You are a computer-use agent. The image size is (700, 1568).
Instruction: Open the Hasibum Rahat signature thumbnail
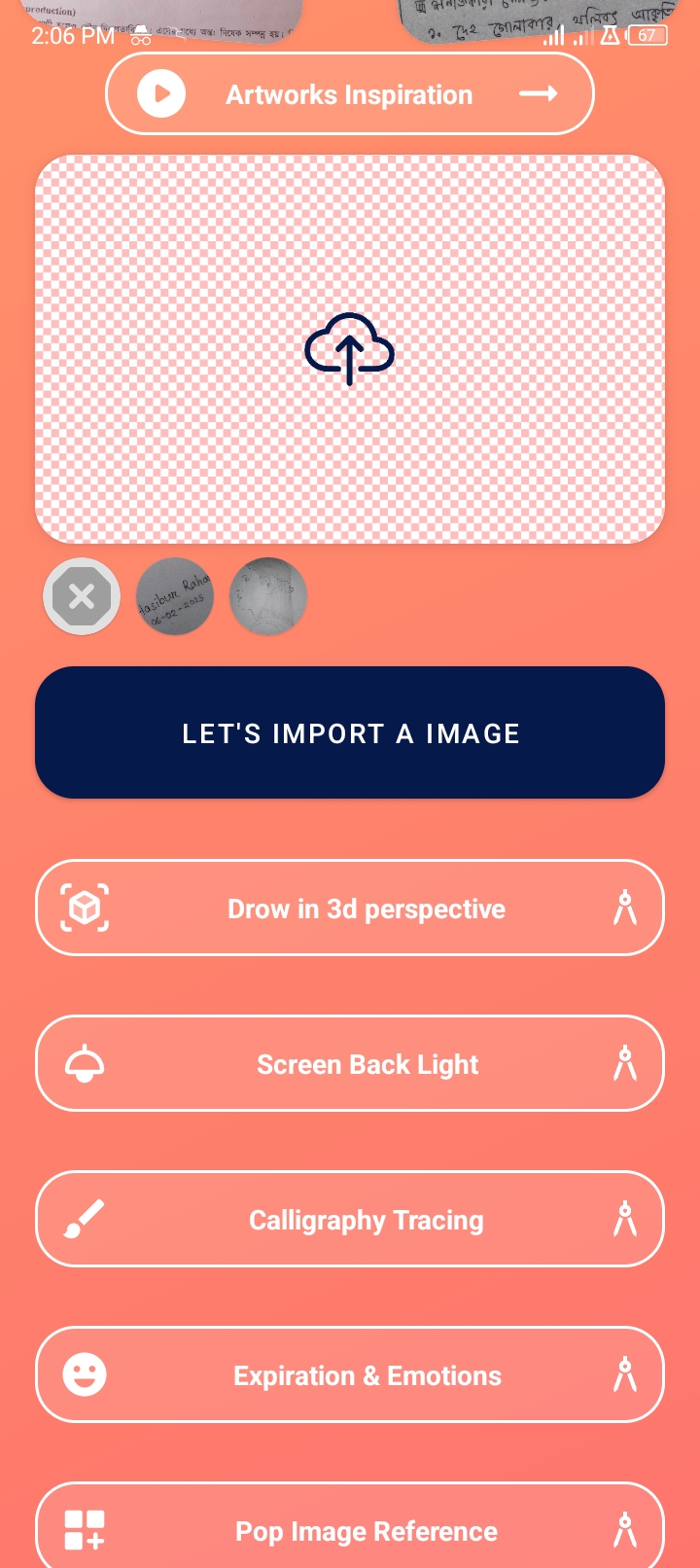coord(175,596)
